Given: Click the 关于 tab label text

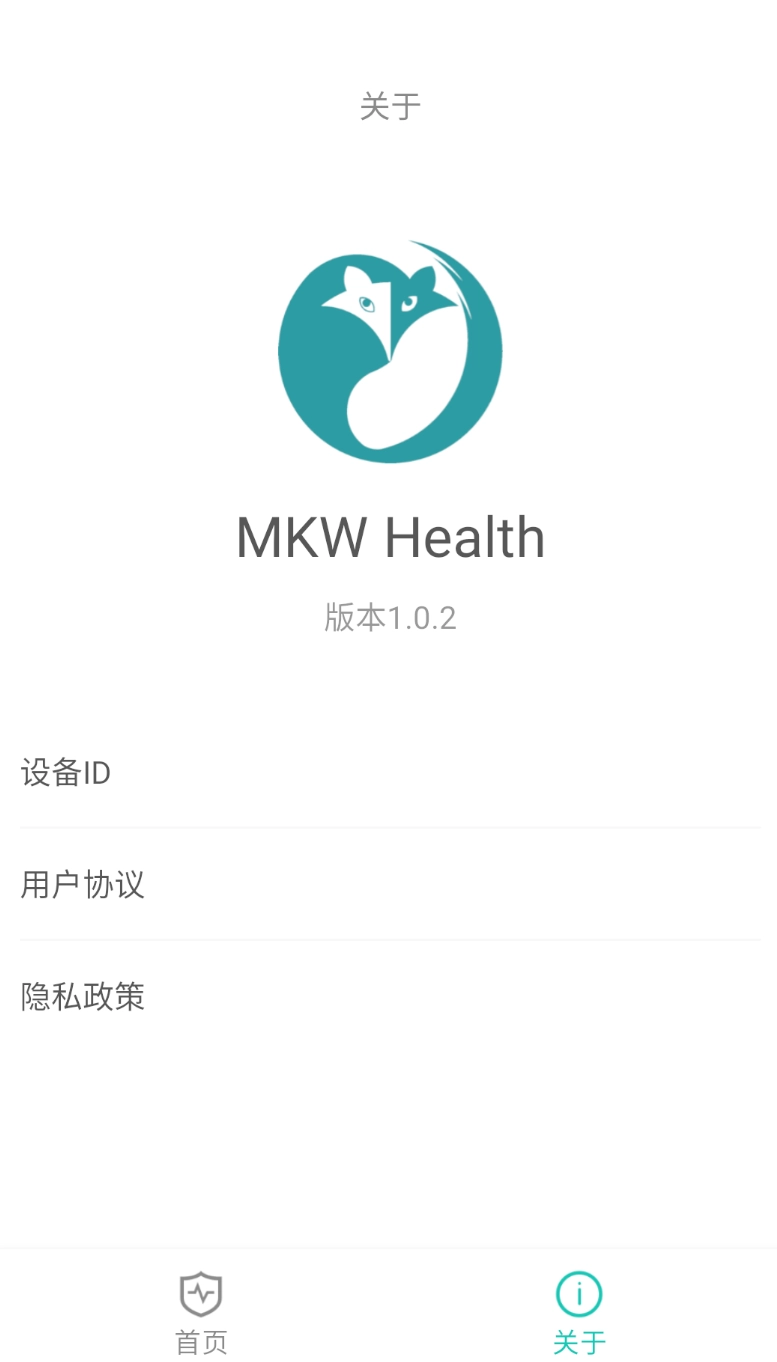Looking at the screenshot, I should [x=577, y=1340].
